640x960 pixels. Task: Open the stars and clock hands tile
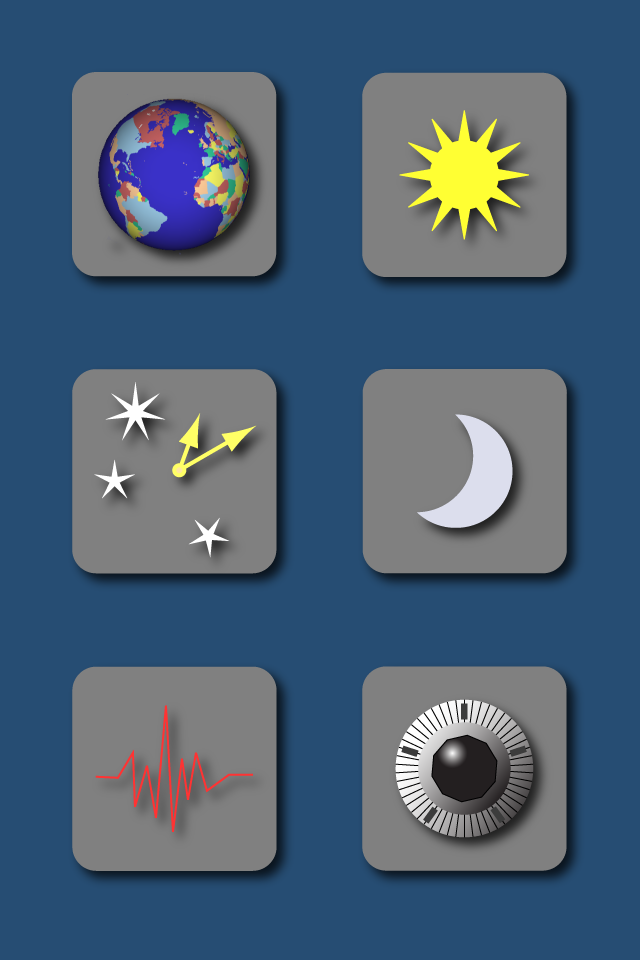(x=174, y=471)
